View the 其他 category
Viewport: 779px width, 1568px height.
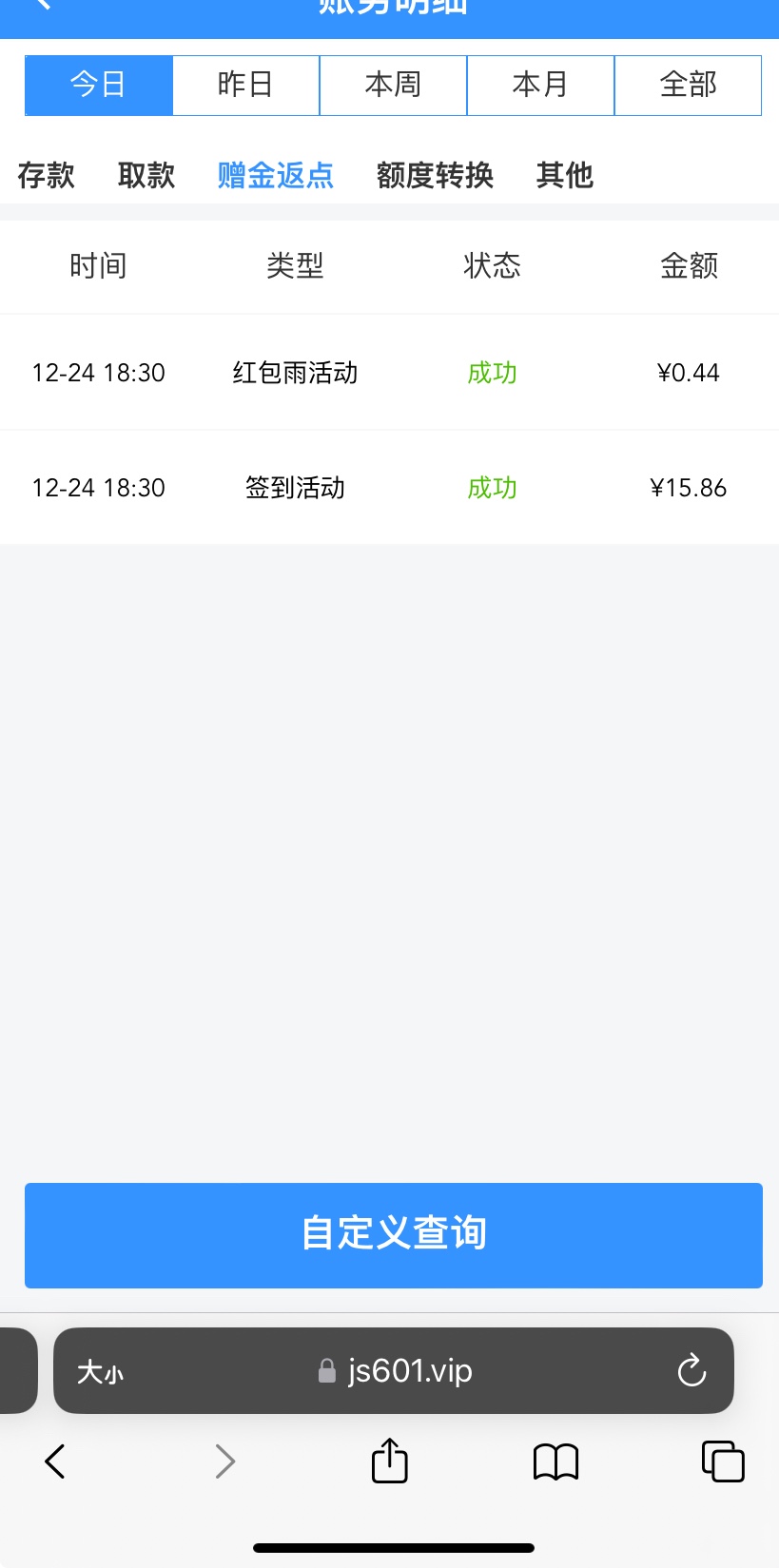pos(564,175)
